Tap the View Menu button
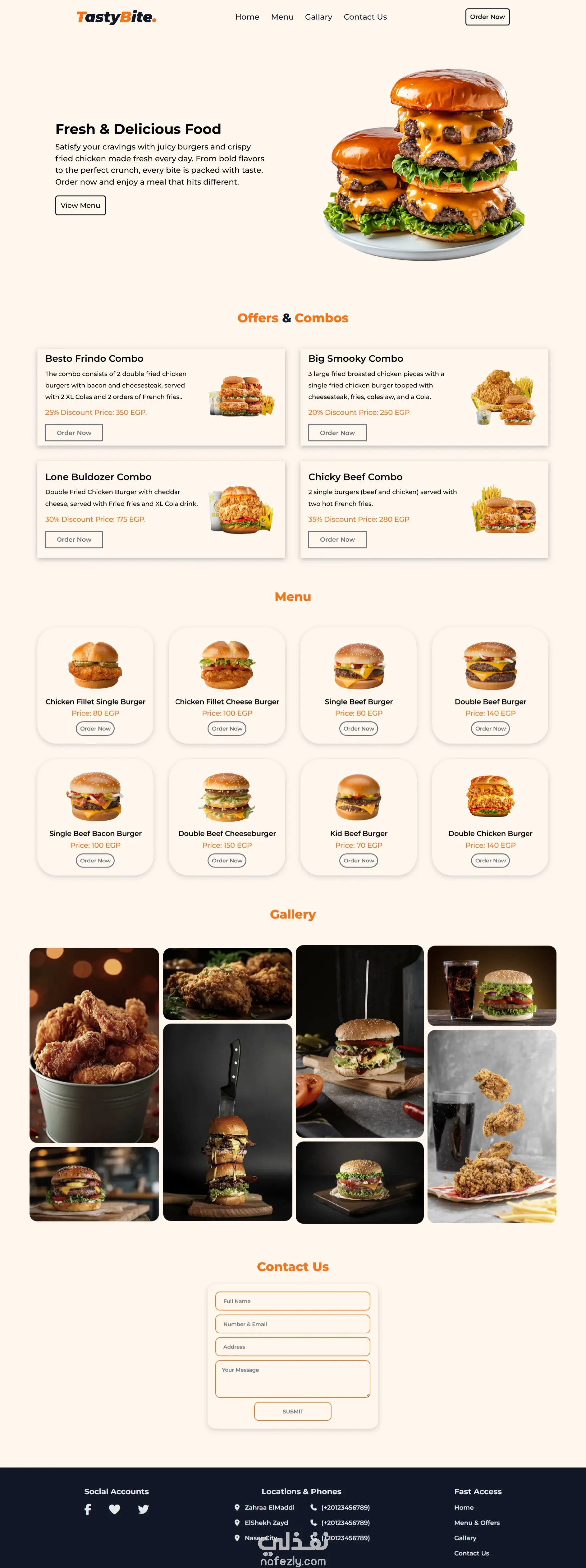This screenshot has width=586, height=1568. pos(80,205)
